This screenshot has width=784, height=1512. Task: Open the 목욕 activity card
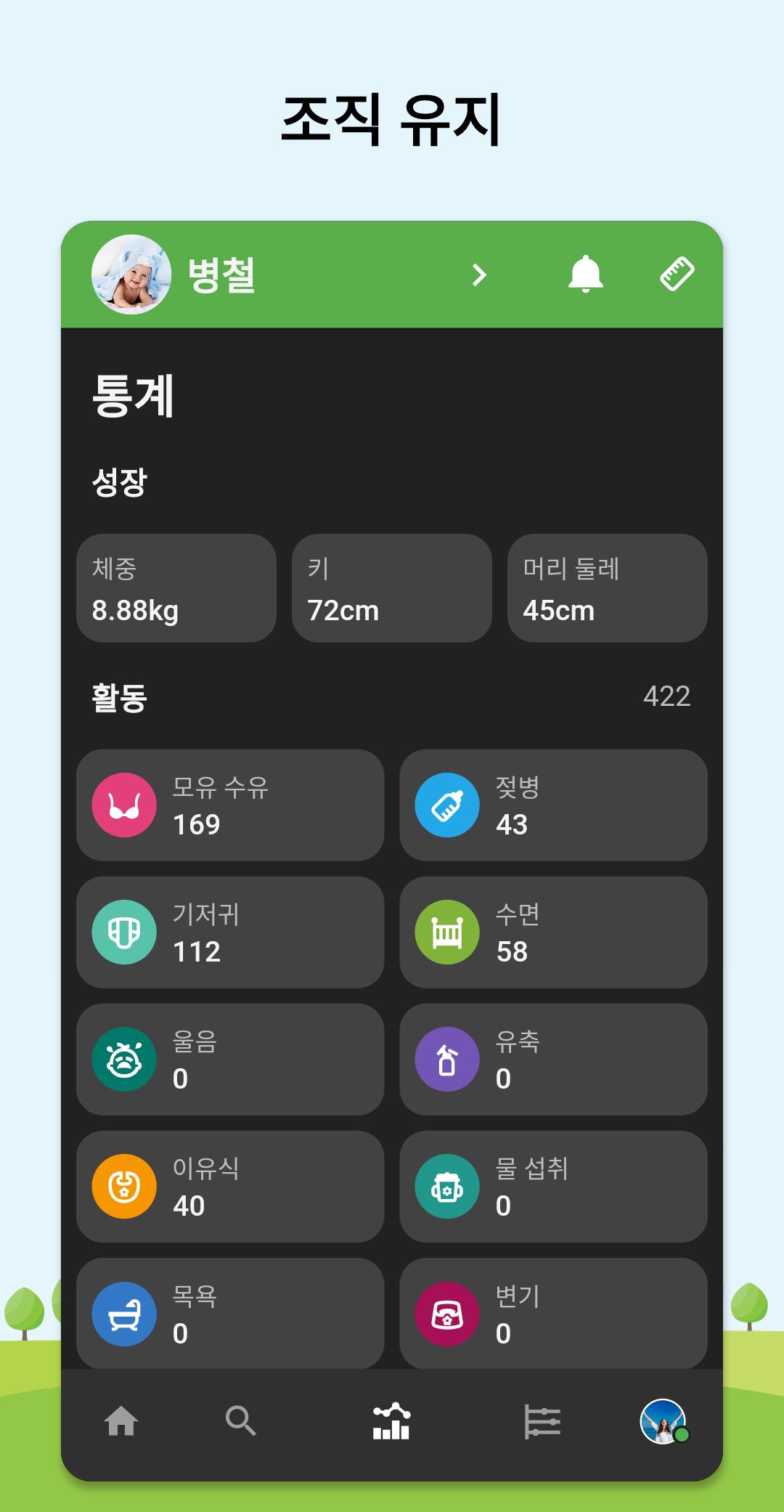tap(230, 1314)
